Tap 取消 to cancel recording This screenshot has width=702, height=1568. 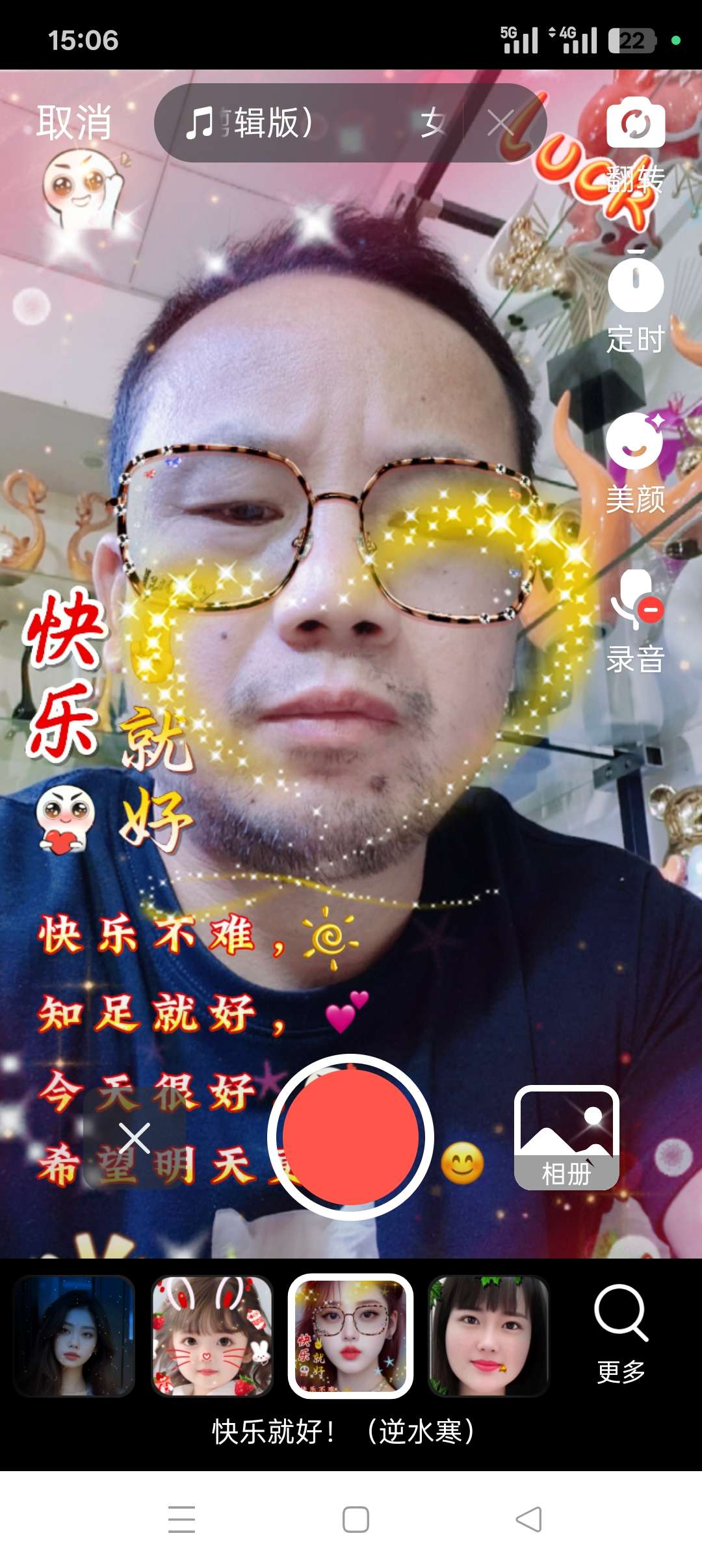[x=73, y=122]
